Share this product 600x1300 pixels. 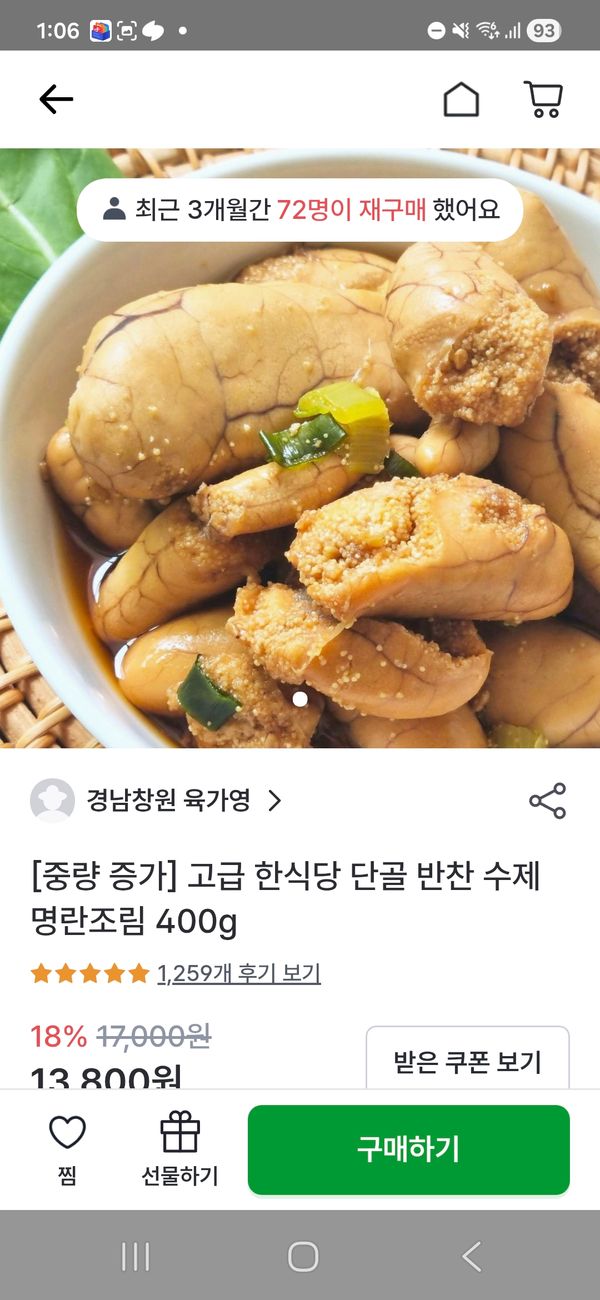pyautogui.click(x=547, y=801)
